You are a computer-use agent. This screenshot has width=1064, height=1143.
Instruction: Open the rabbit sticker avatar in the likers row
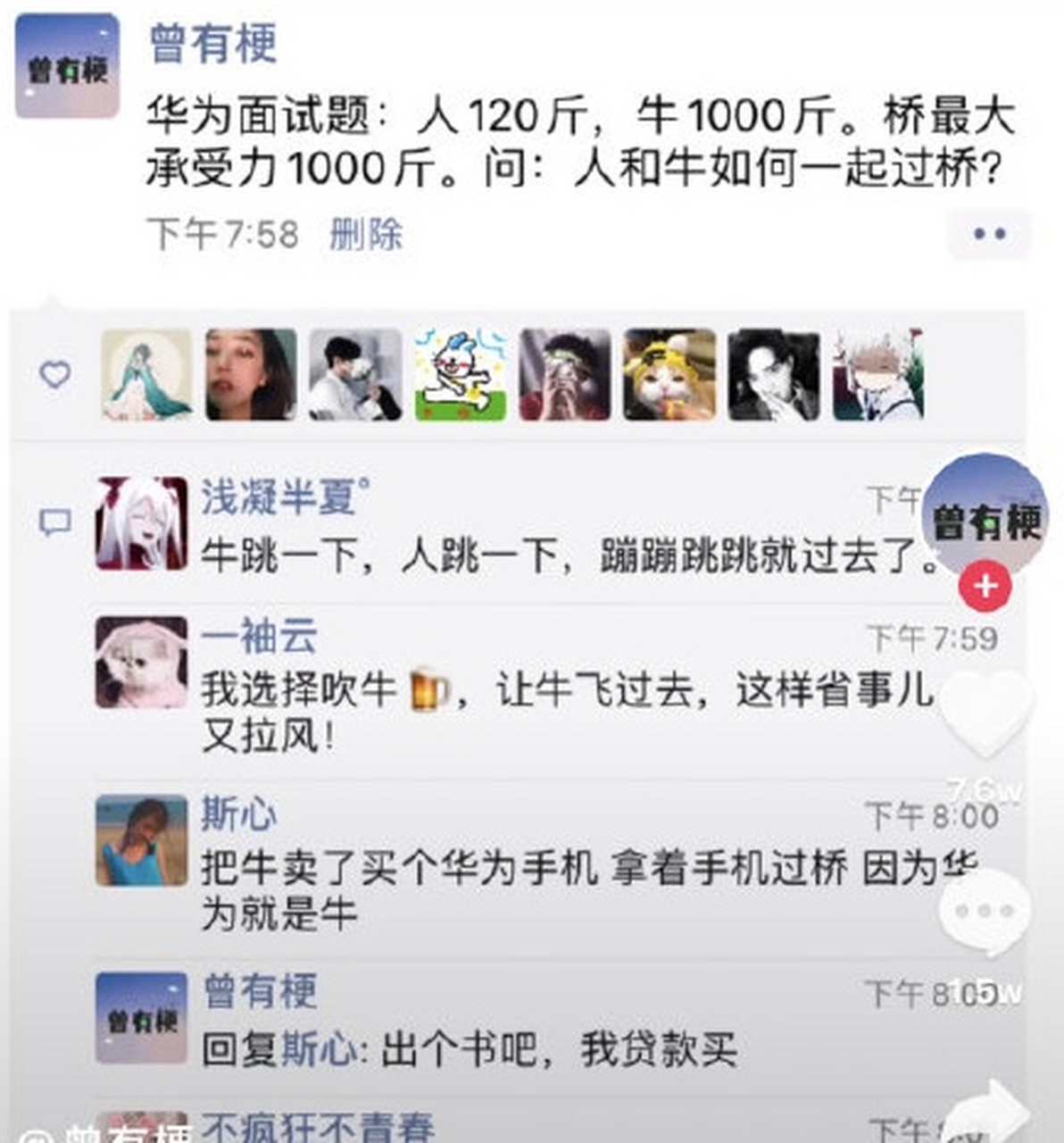click(x=459, y=377)
